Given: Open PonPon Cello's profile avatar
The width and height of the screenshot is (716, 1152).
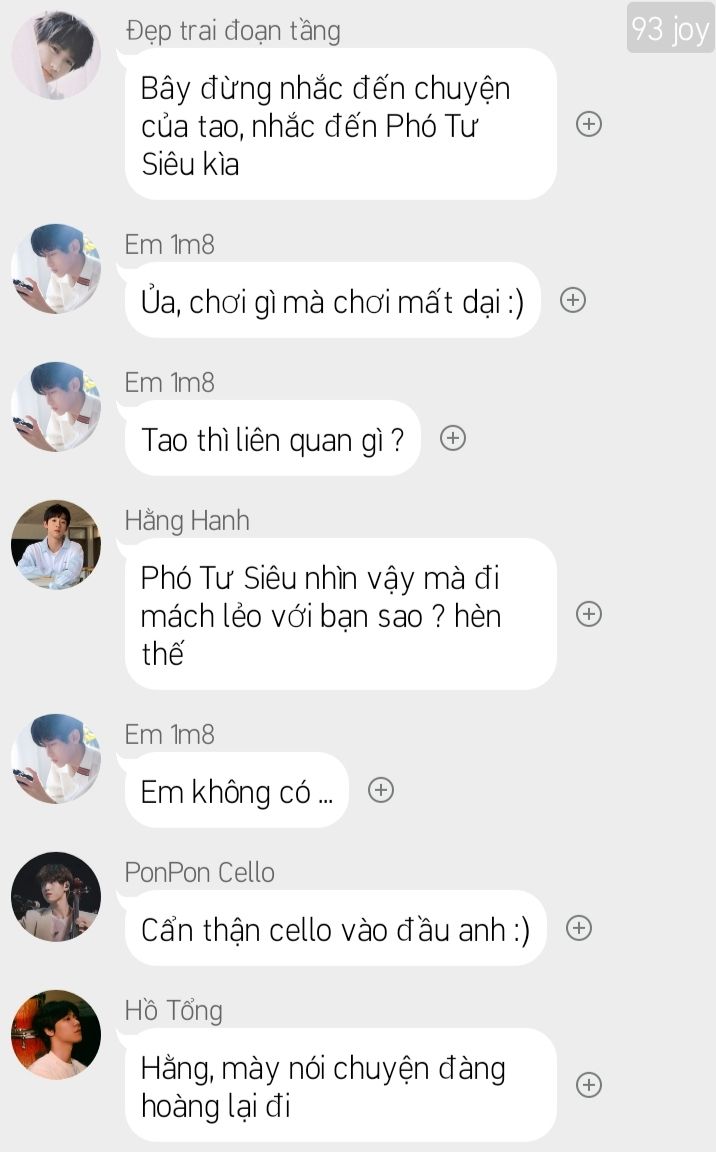Looking at the screenshot, I should (x=56, y=897).
